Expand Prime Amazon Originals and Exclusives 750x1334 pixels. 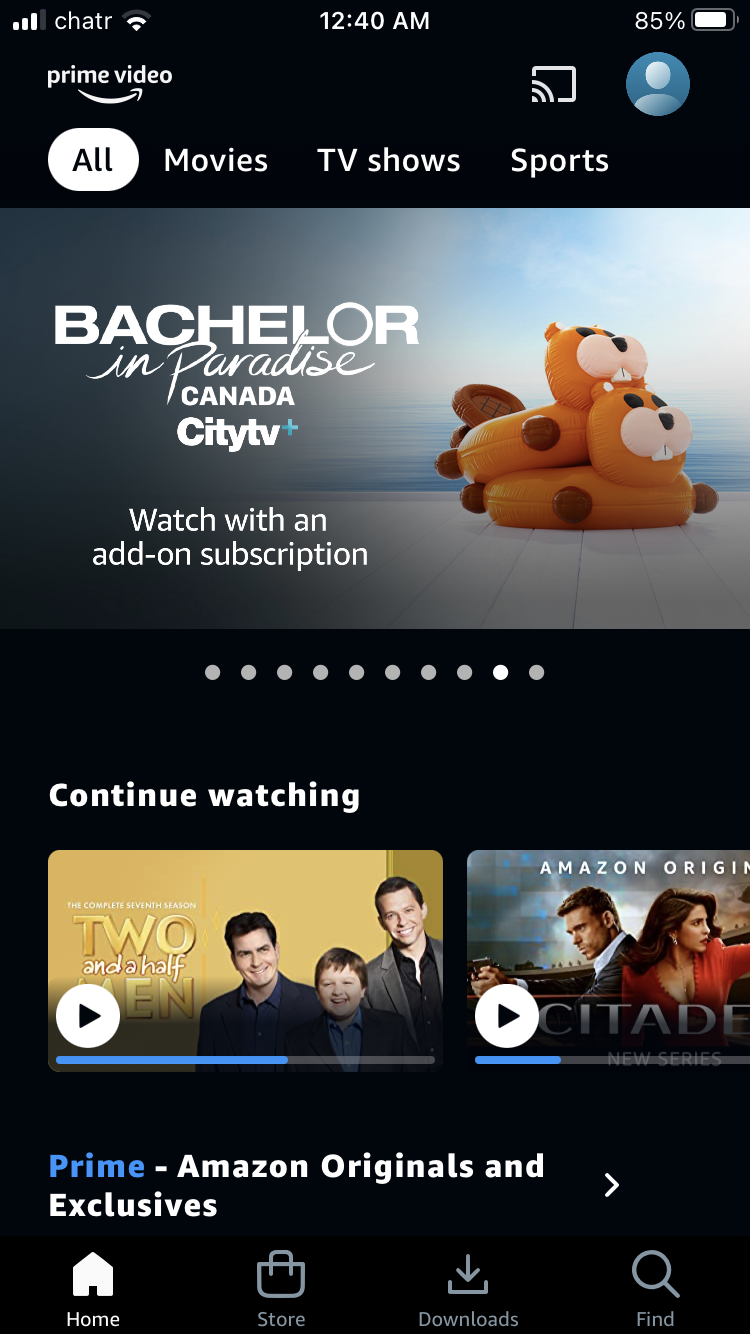[611, 1185]
